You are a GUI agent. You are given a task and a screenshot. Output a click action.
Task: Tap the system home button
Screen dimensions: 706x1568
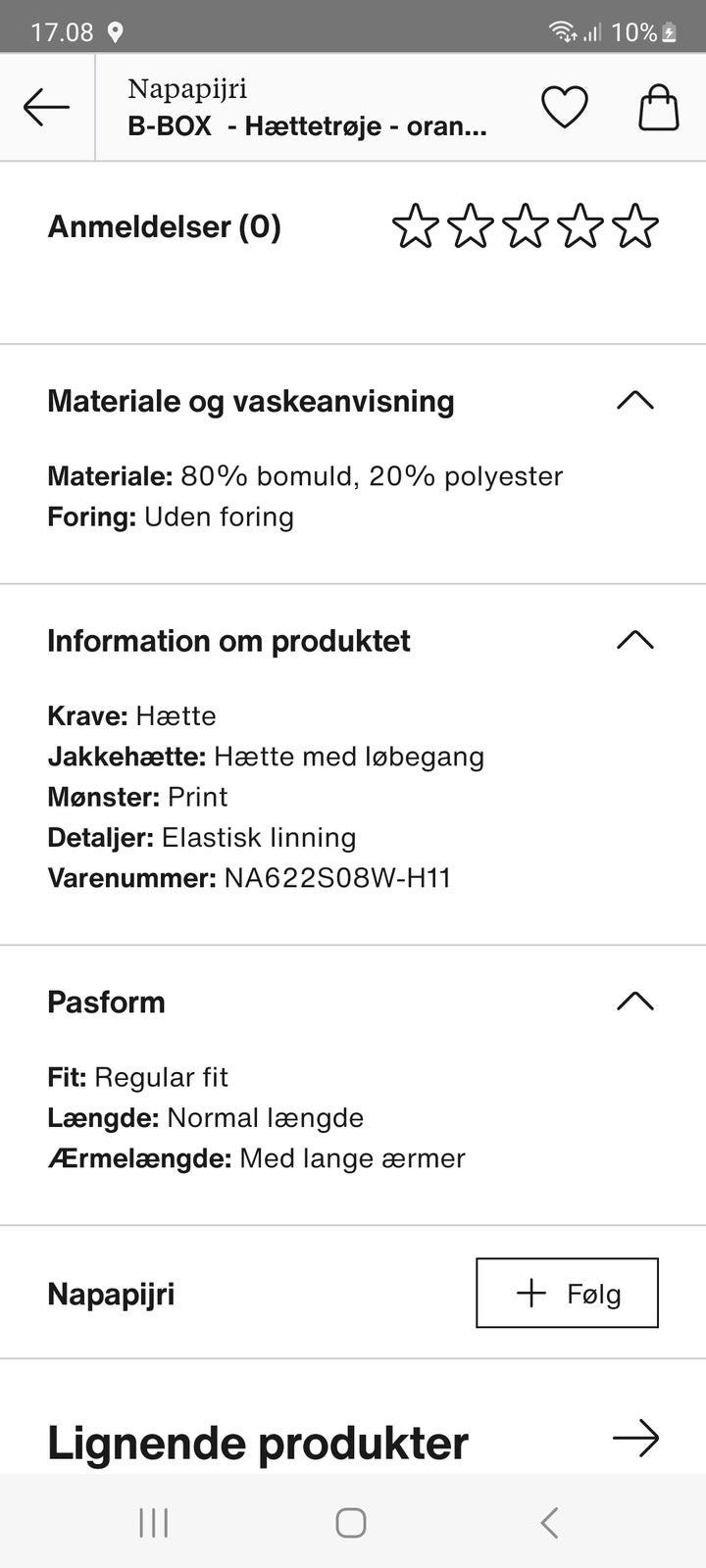(351, 1523)
